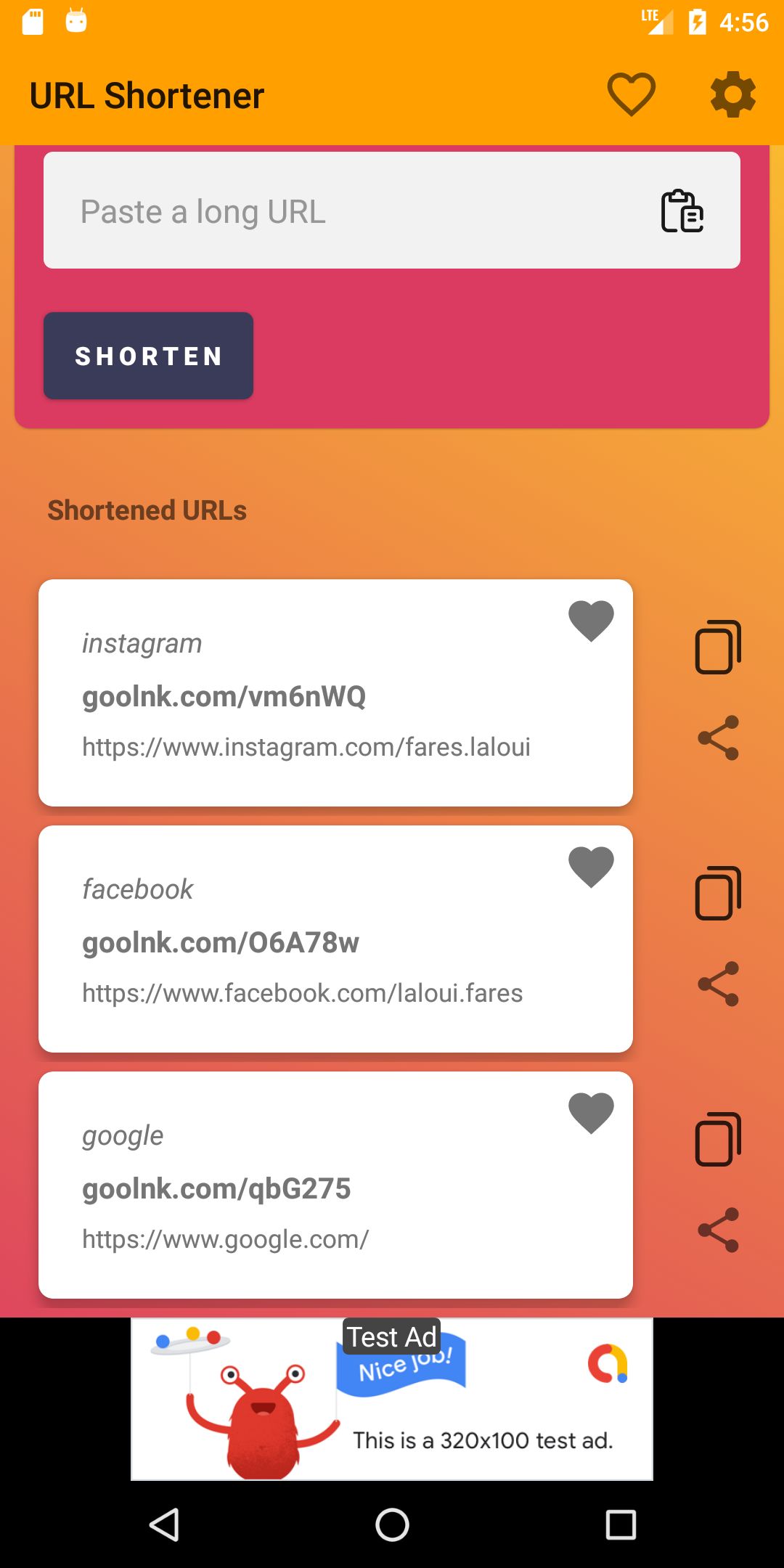Share the google short URL

(718, 1230)
